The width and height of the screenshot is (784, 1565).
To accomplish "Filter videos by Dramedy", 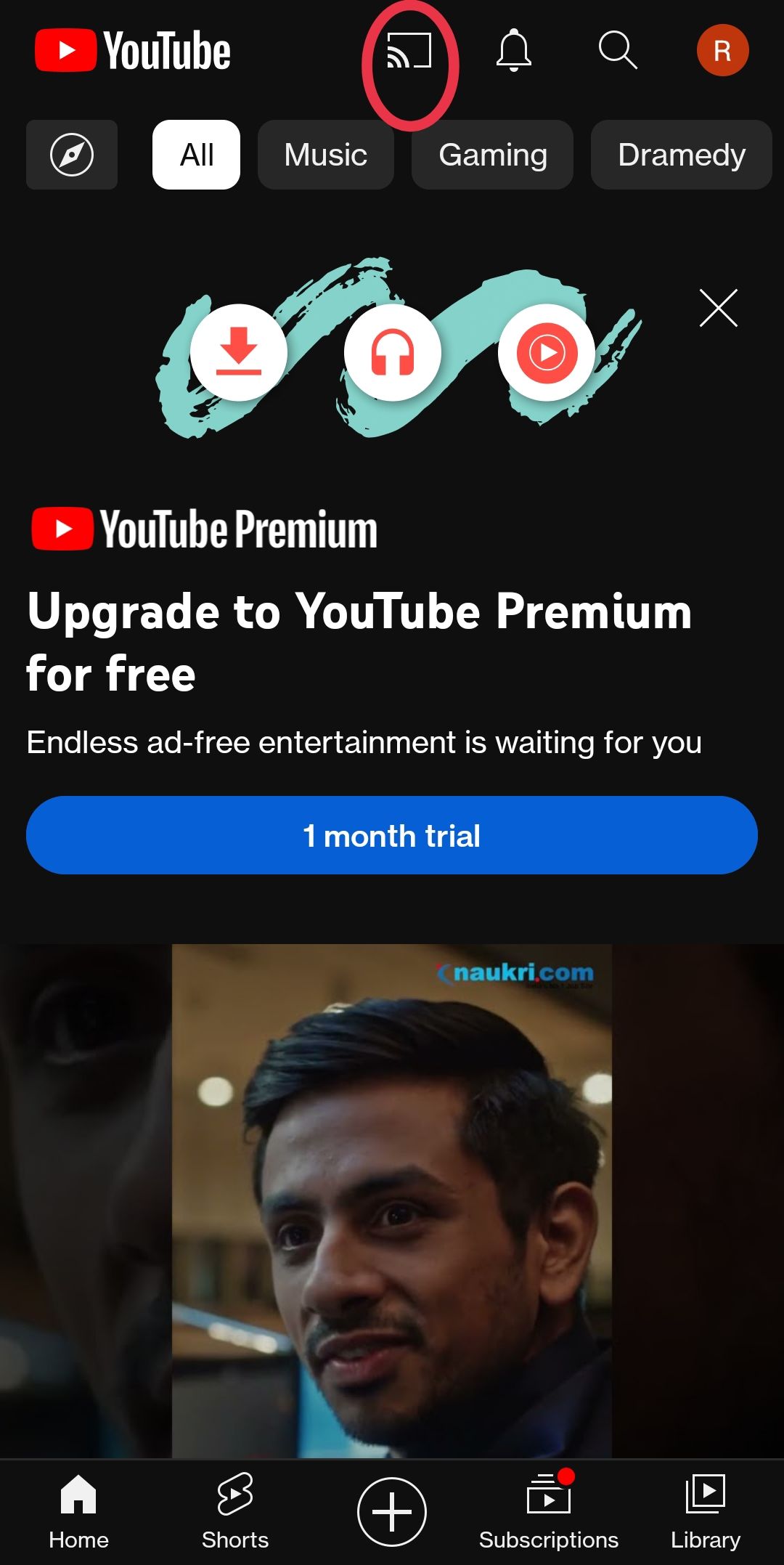I will 681,155.
